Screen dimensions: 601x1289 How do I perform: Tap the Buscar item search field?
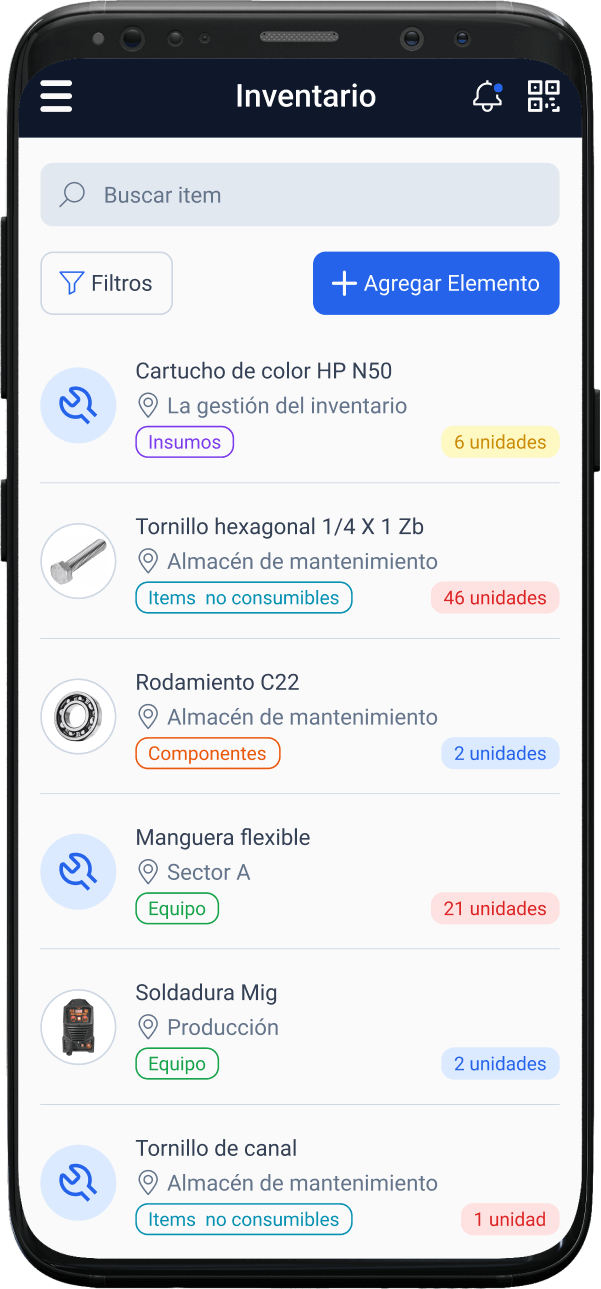tap(299, 195)
